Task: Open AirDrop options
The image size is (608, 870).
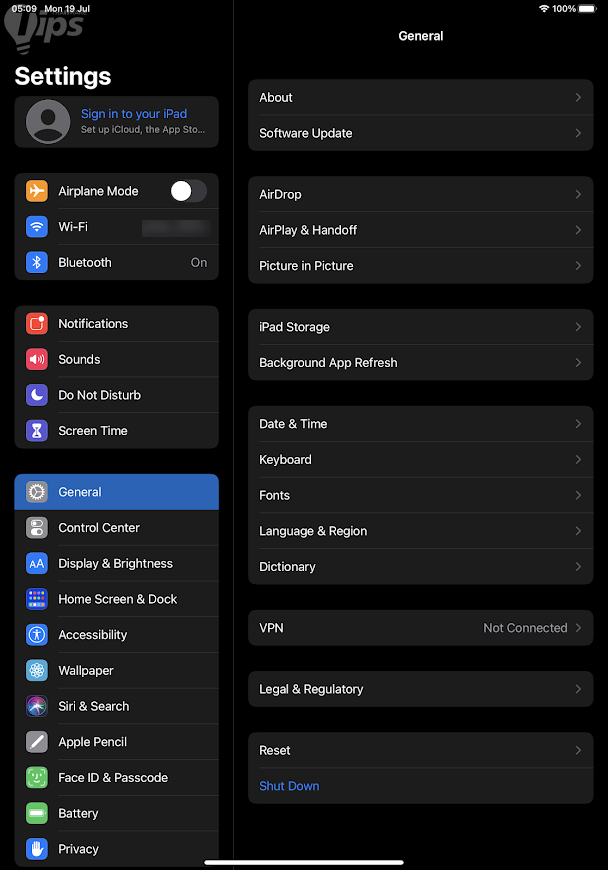Action: [420, 195]
